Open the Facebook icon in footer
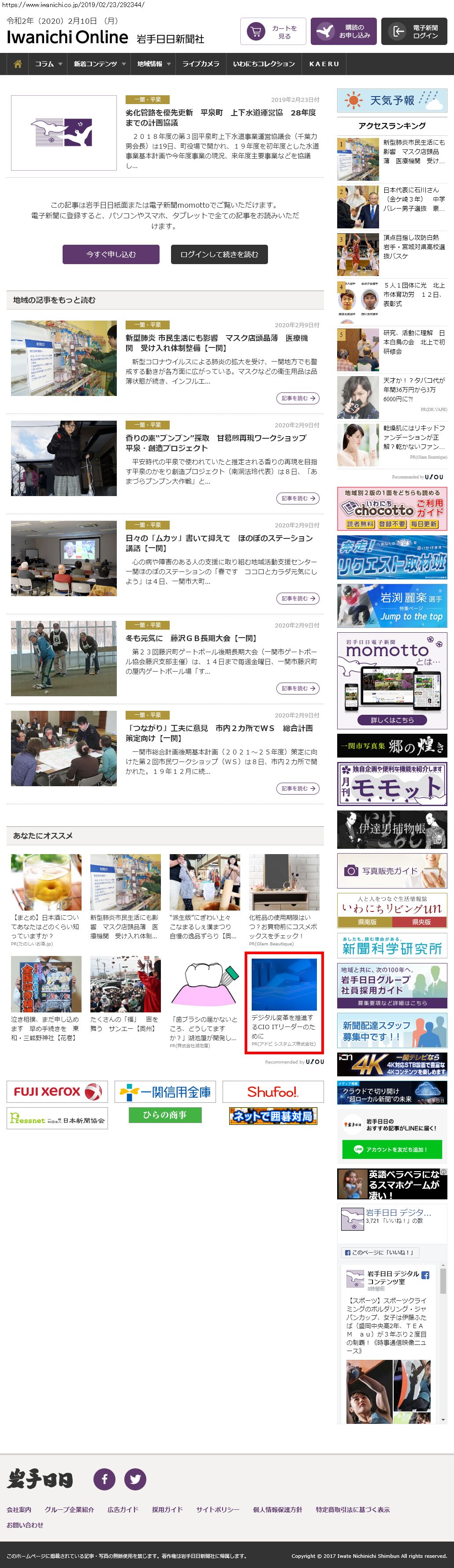Screen dimensions: 454x1568 click(x=104, y=1478)
